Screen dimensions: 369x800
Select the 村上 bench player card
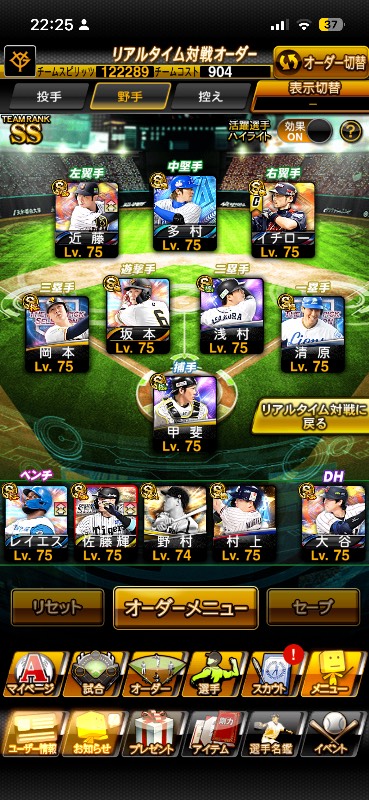click(244, 523)
